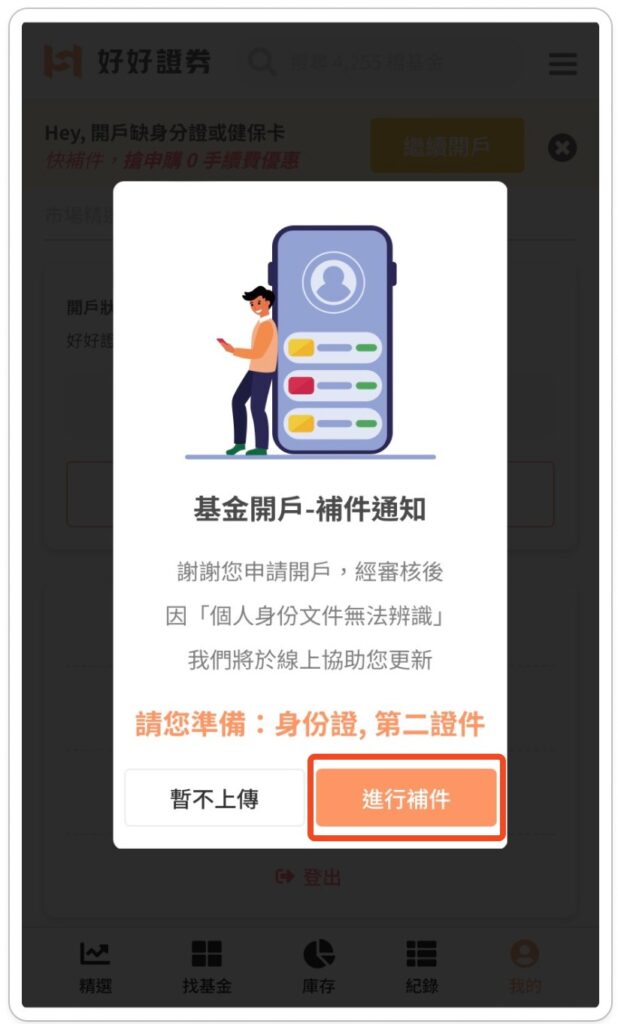The image size is (618, 1024).
Task: Choose 暫不上傳 to skip uploading
Action: (215, 798)
